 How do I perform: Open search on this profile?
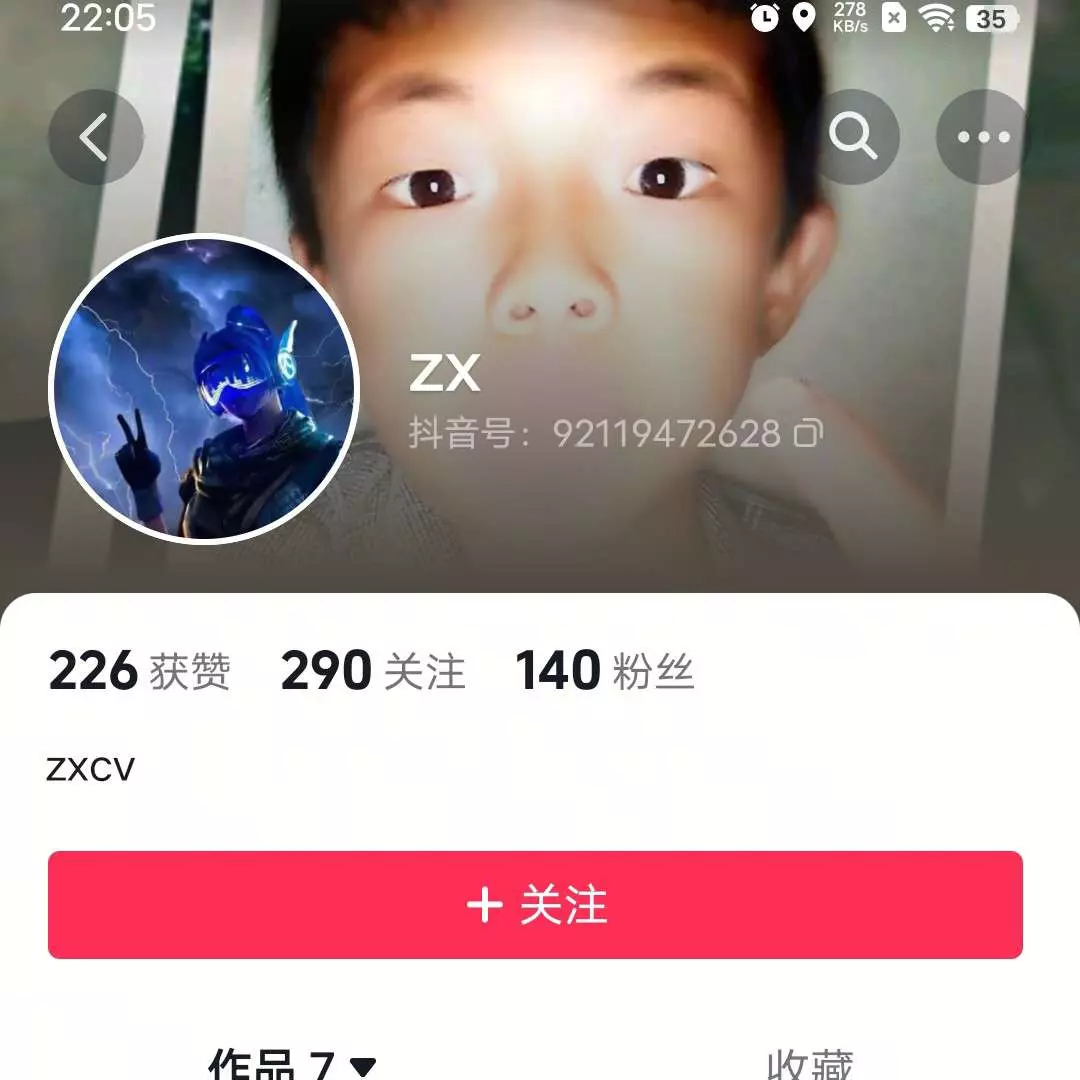[852, 138]
